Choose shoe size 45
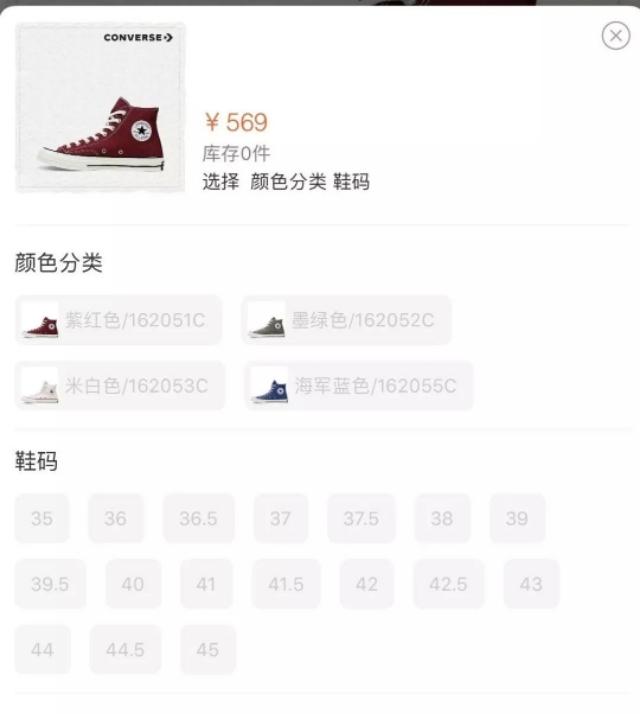The height and width of the screenshot is (714, 640). point(207,650)
